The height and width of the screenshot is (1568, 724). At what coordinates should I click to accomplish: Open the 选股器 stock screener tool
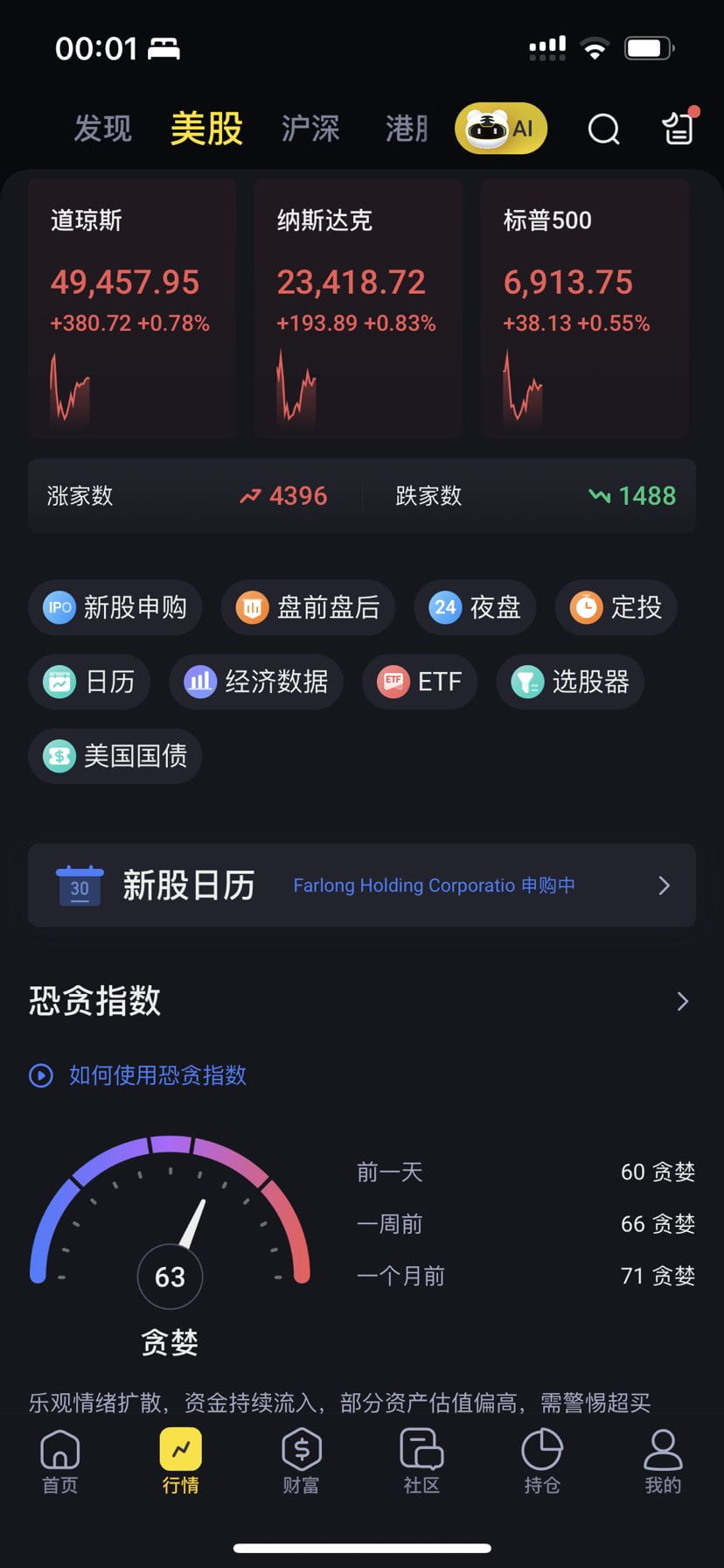[x=569, y=682]
